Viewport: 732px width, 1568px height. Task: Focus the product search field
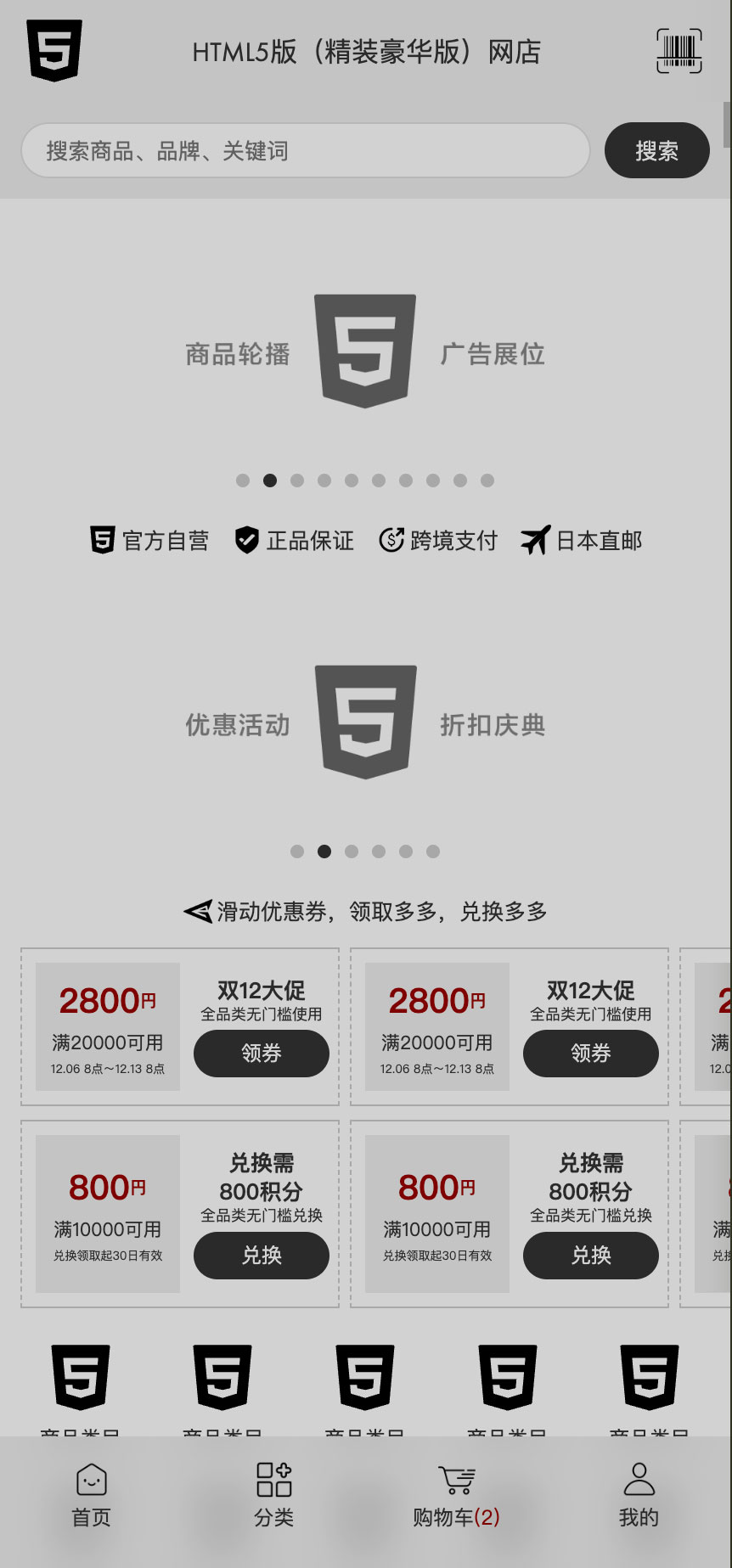click(306, 151)
